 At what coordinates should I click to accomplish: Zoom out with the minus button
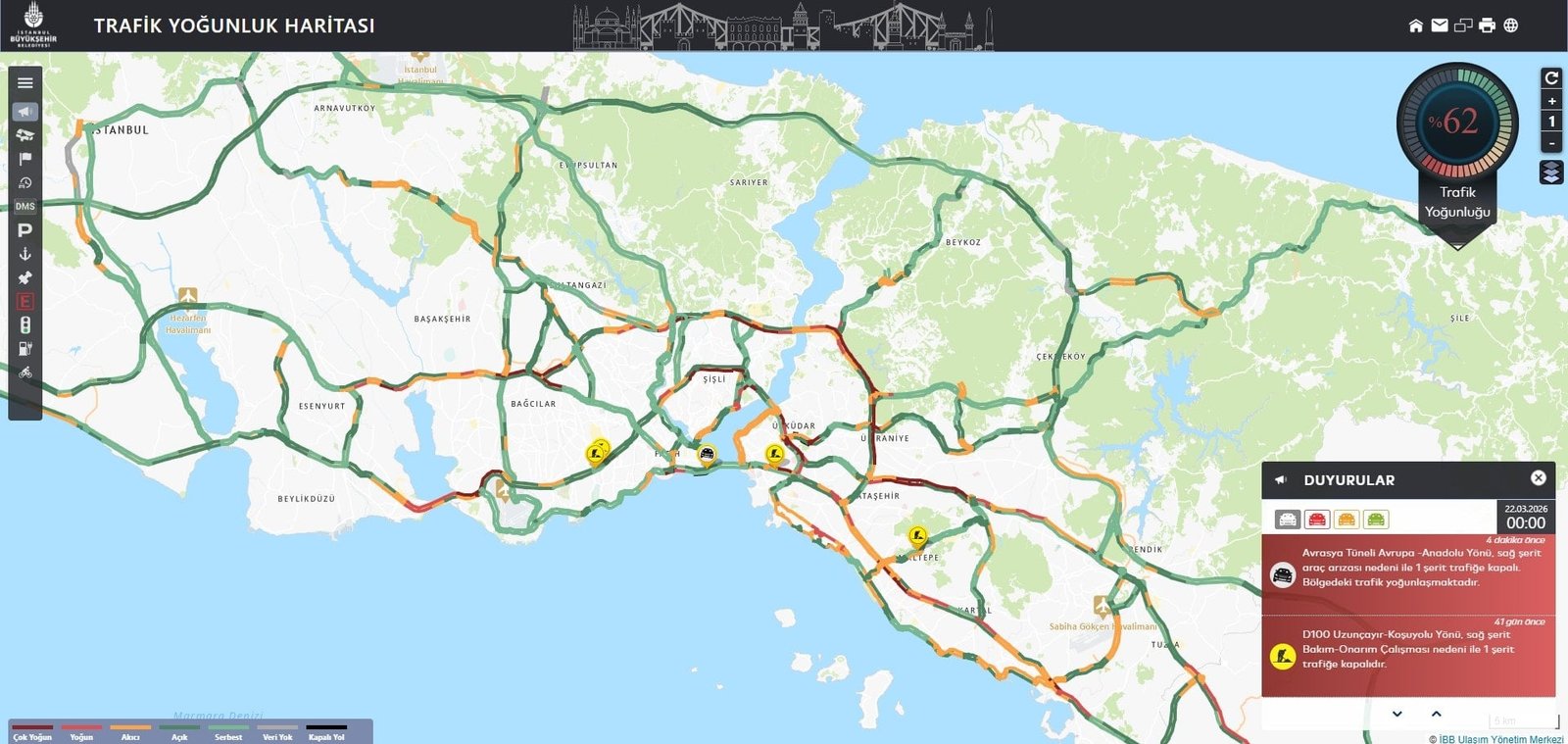tap(1551, 143)
